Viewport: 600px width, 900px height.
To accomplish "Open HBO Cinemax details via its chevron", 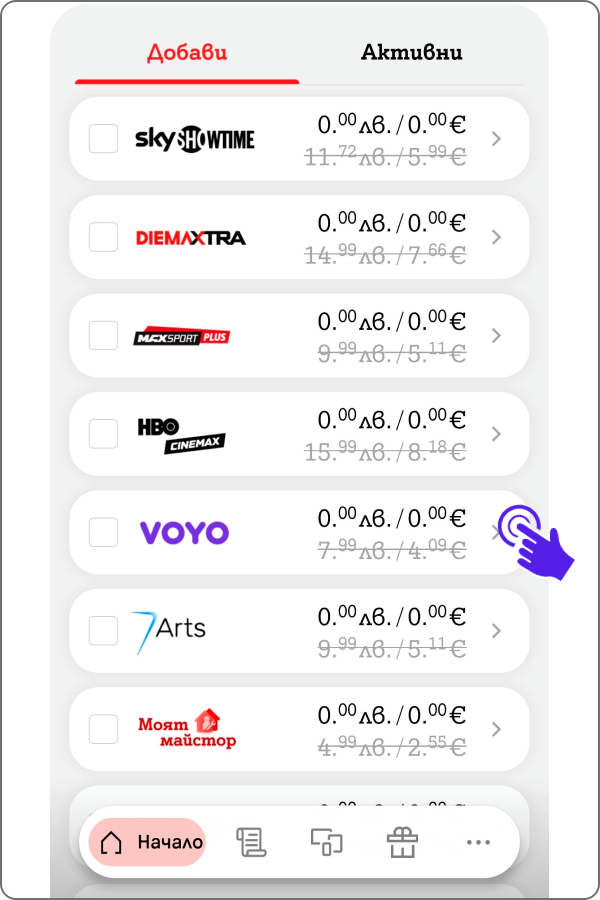I will (497, 434).
